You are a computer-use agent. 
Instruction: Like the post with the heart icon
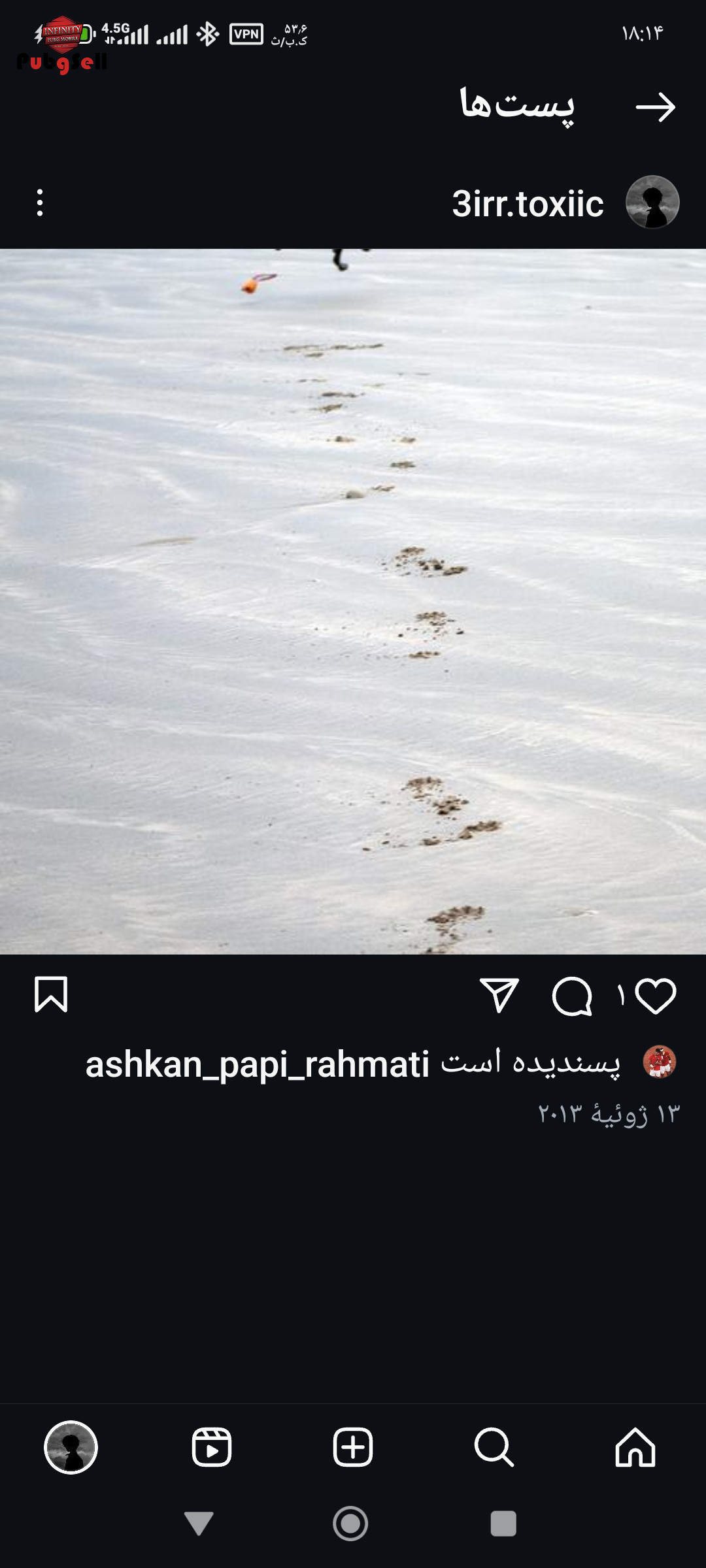pos(656,996)
